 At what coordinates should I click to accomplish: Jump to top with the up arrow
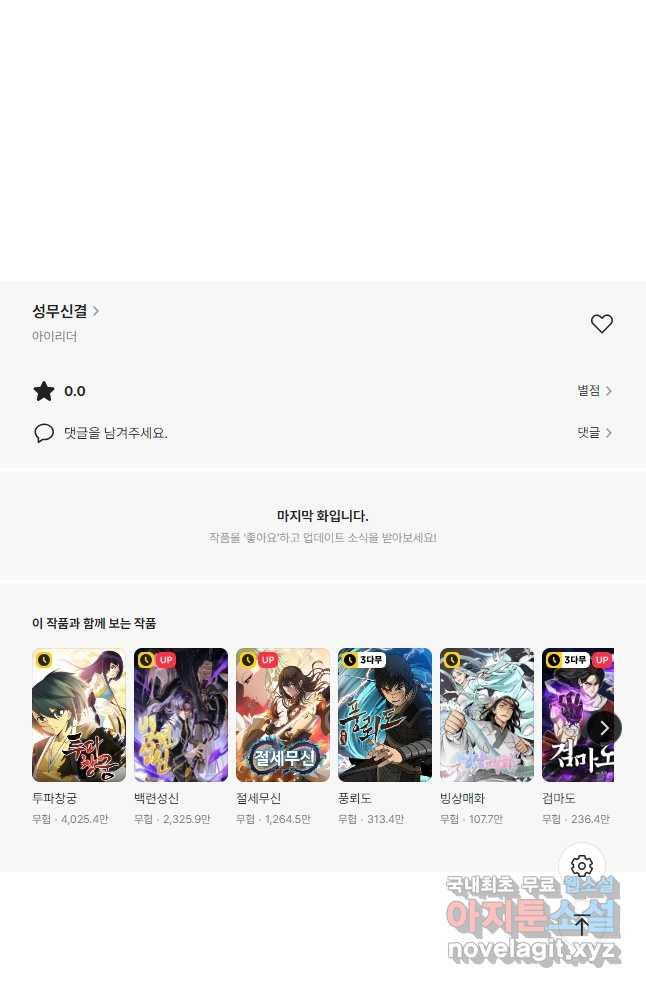(x=582, y=926)
